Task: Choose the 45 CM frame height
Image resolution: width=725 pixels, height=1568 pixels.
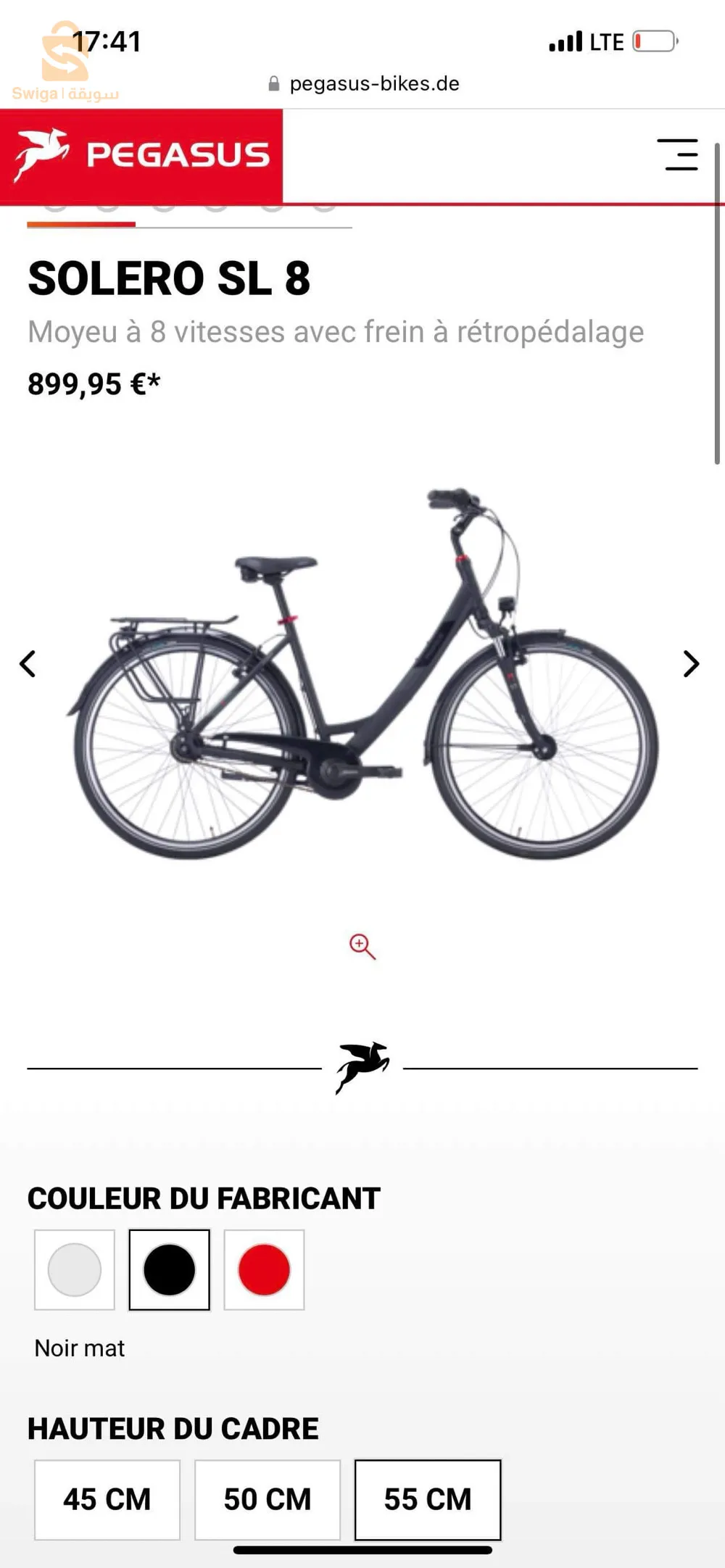Action: pyautogui.click(x=107, y=1499)
